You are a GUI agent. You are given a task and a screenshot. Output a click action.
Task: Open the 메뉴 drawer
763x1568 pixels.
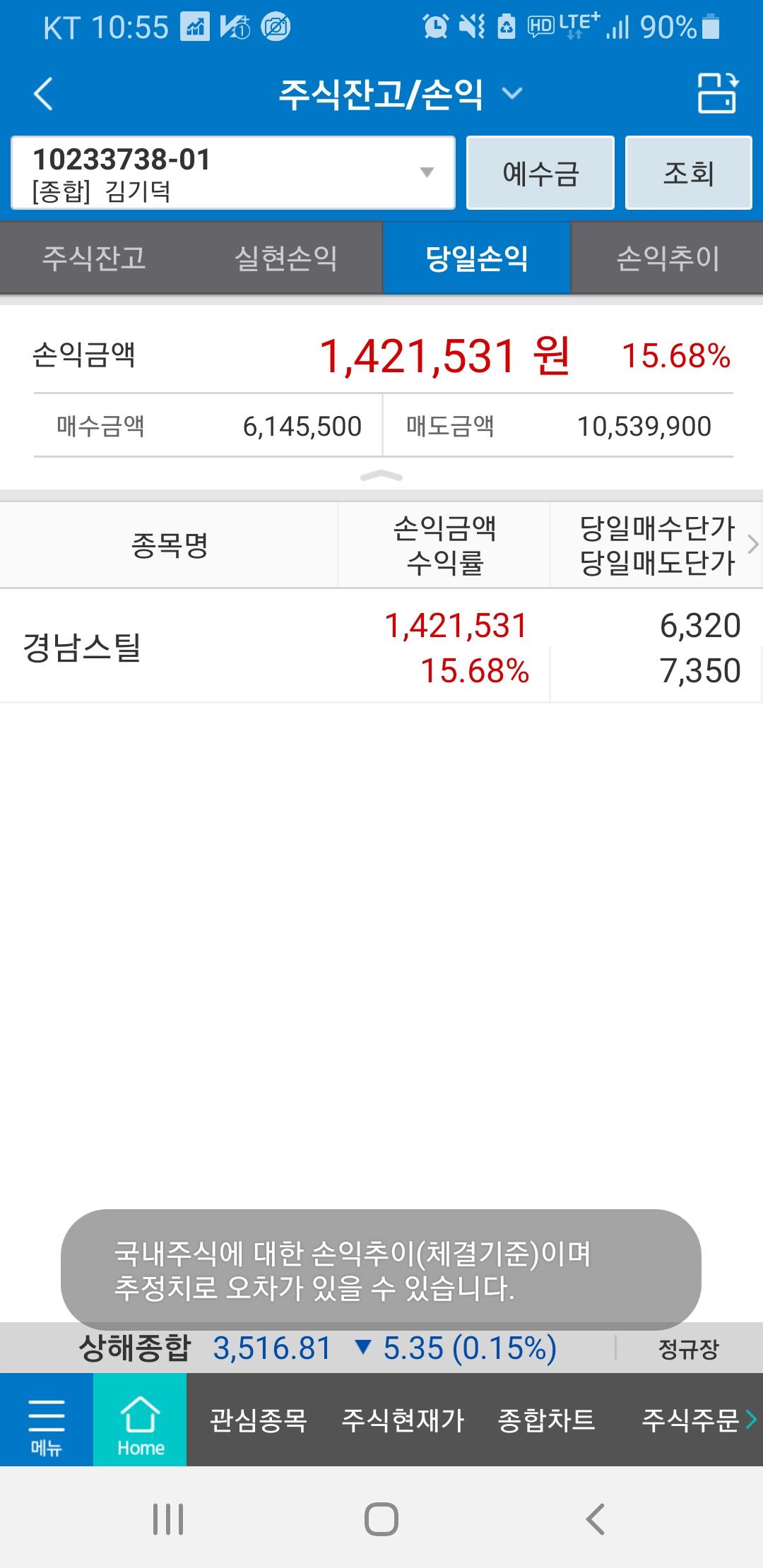click(x=47, y=1420)
